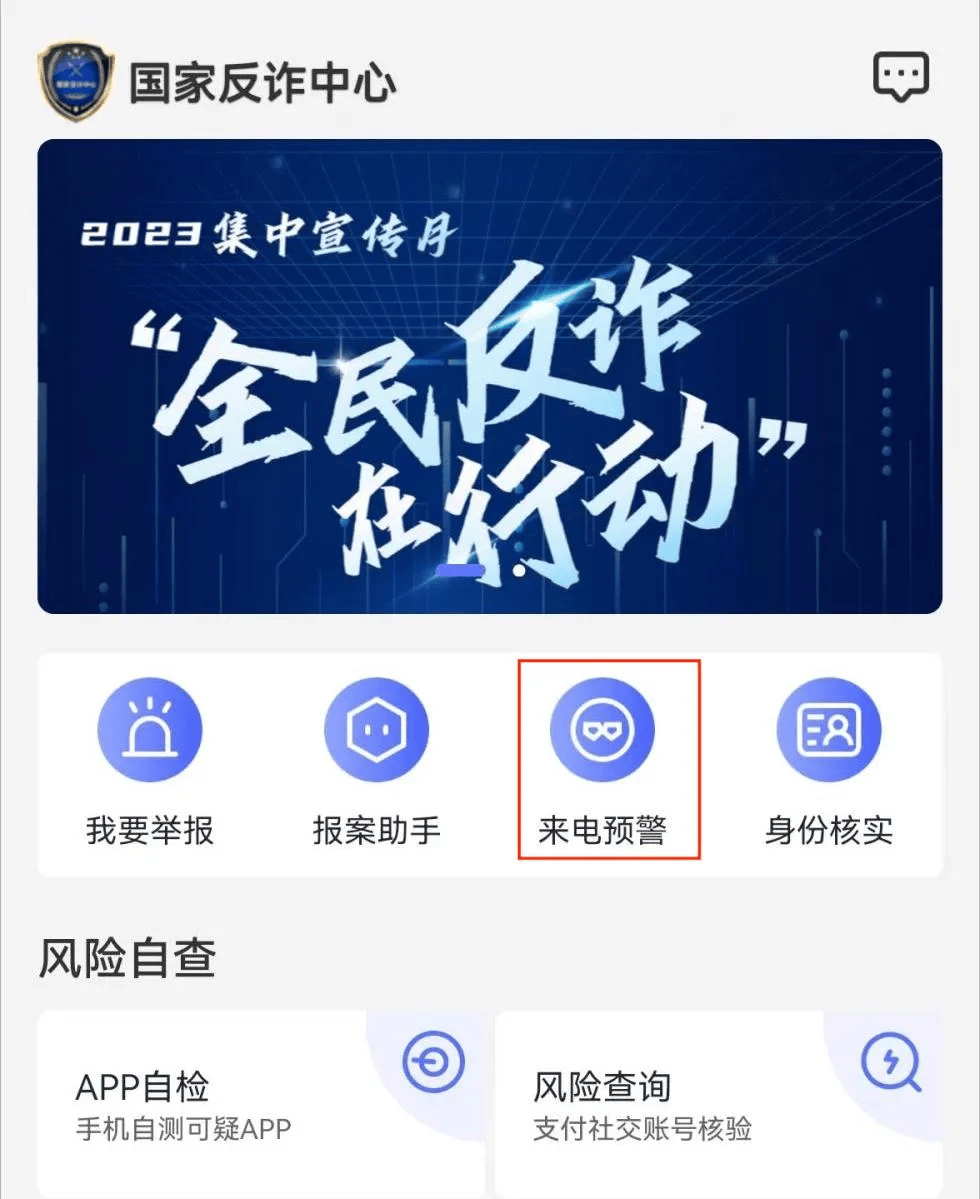
Task: Open 身份核实 identity verification
Action: 828,760
